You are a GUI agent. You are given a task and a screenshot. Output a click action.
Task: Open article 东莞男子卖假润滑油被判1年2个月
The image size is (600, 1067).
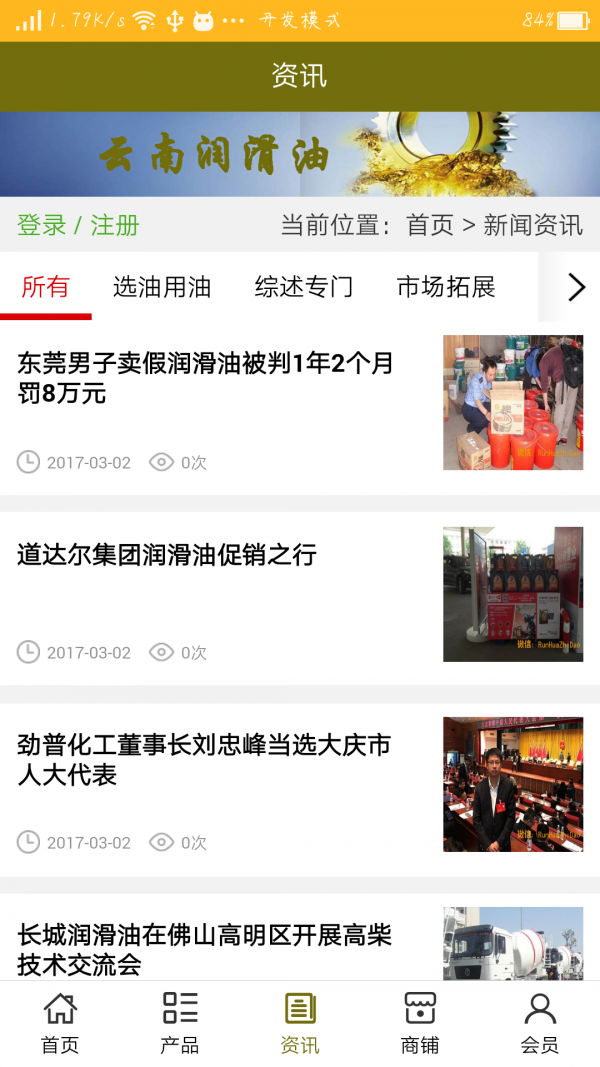pyautogui.click(x=205, y=378)
